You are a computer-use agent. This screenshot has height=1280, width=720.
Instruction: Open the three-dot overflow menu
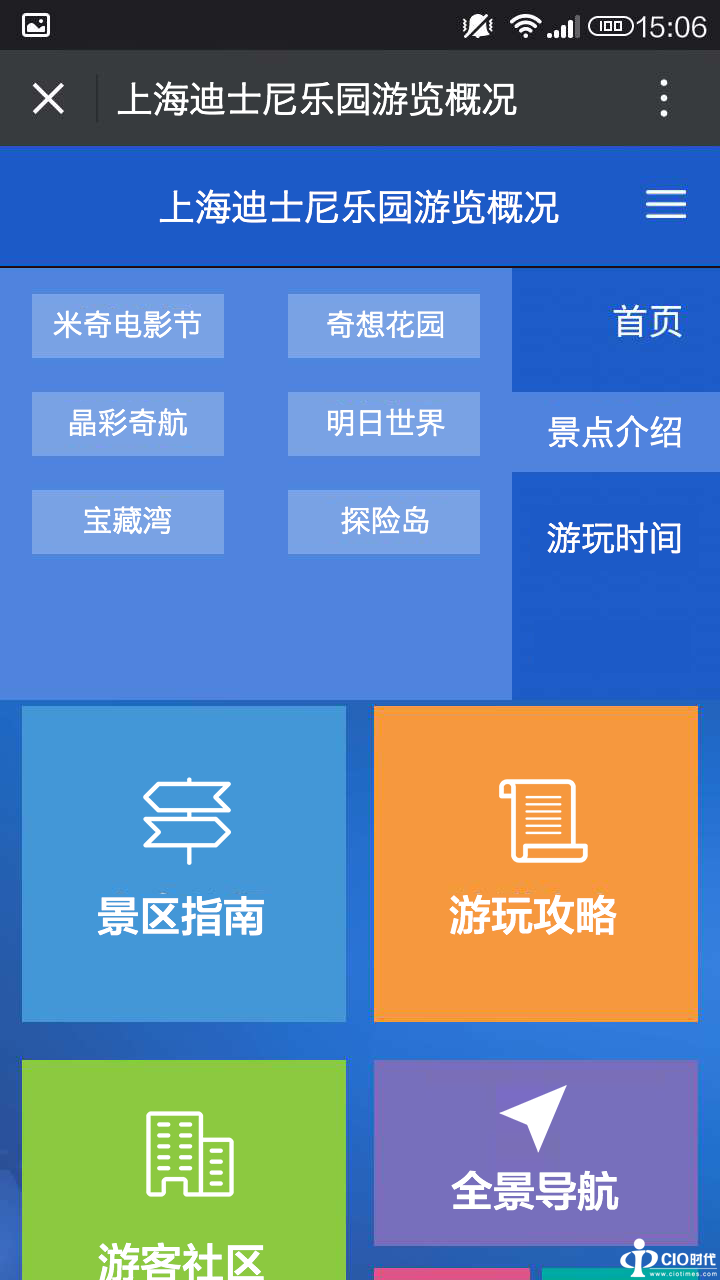[664, 99]
